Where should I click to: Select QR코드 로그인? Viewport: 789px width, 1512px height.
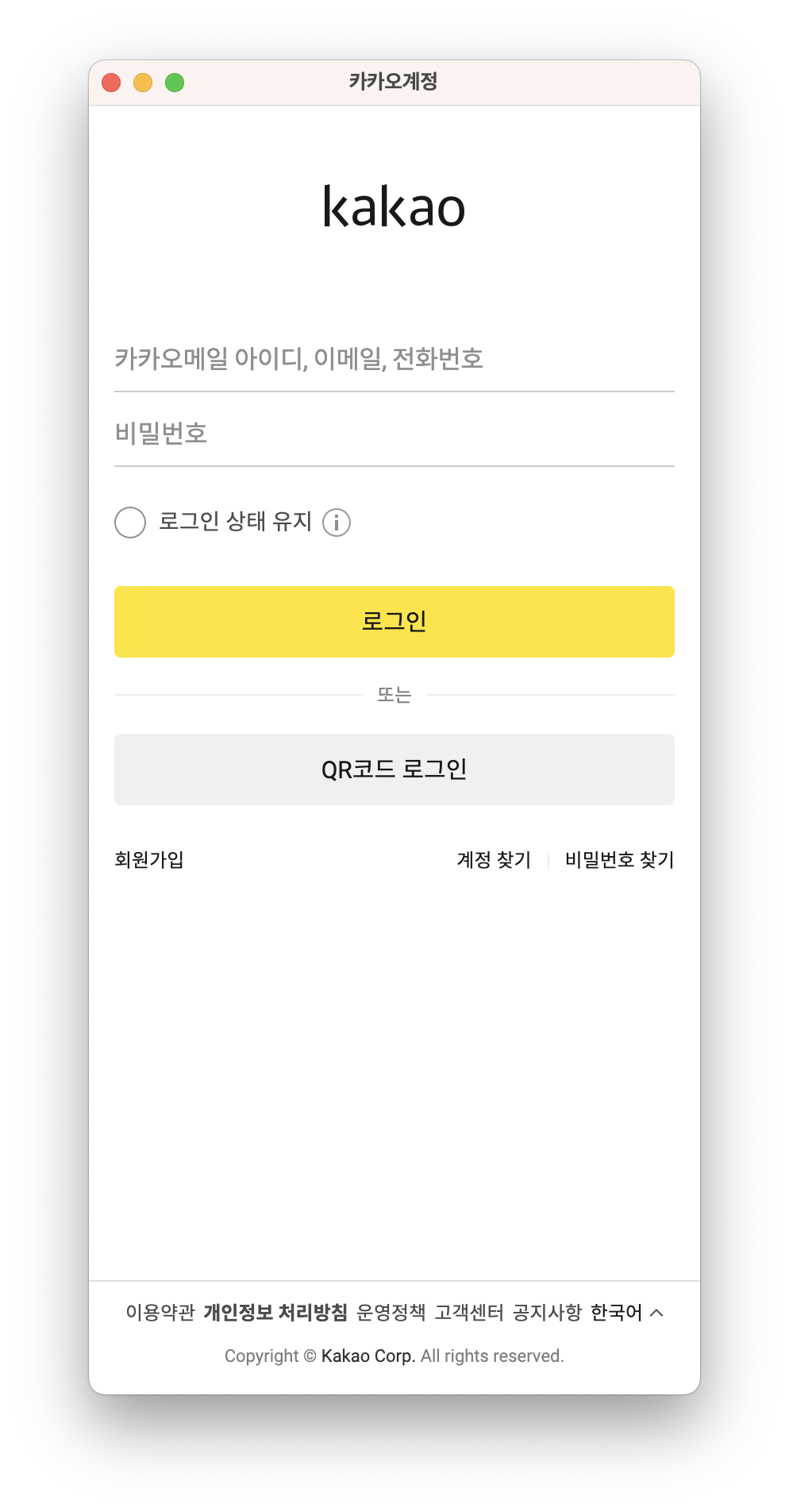[x=394, y=768]
